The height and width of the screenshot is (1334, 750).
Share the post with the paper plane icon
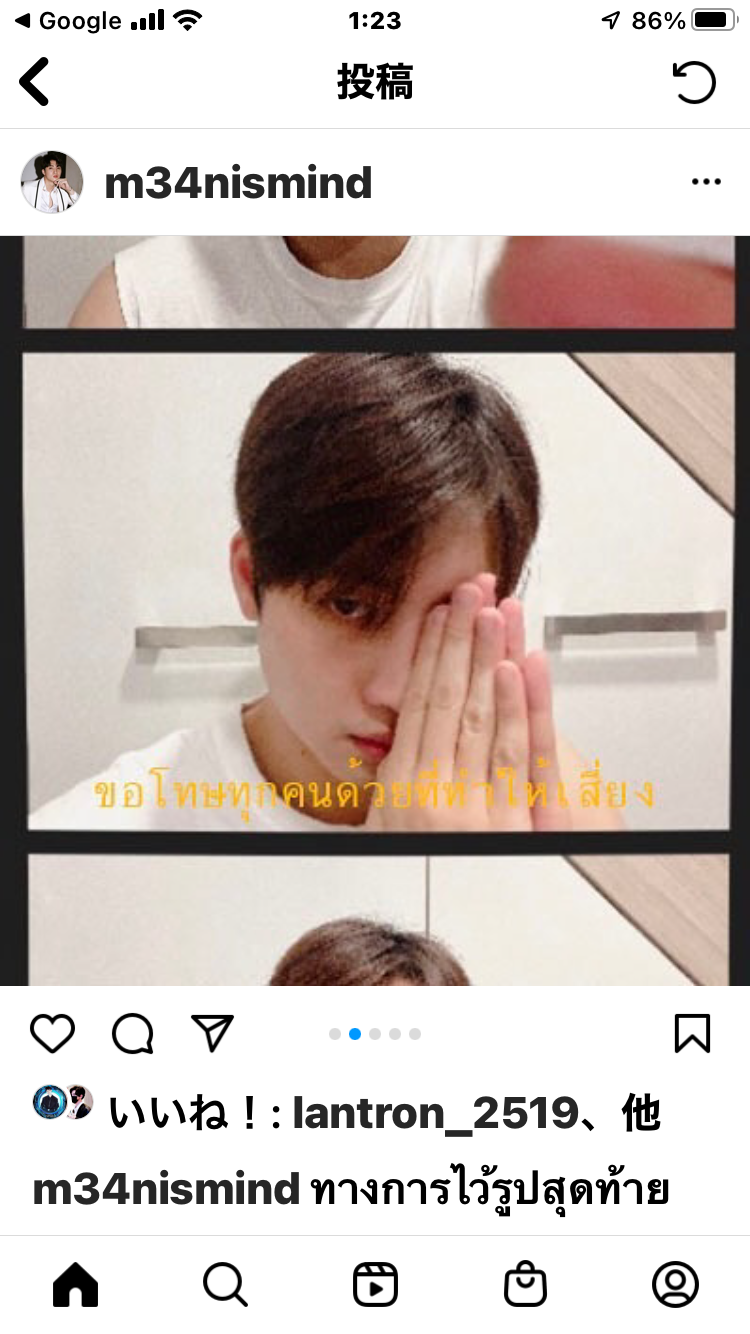click(x=212, y=1033)
